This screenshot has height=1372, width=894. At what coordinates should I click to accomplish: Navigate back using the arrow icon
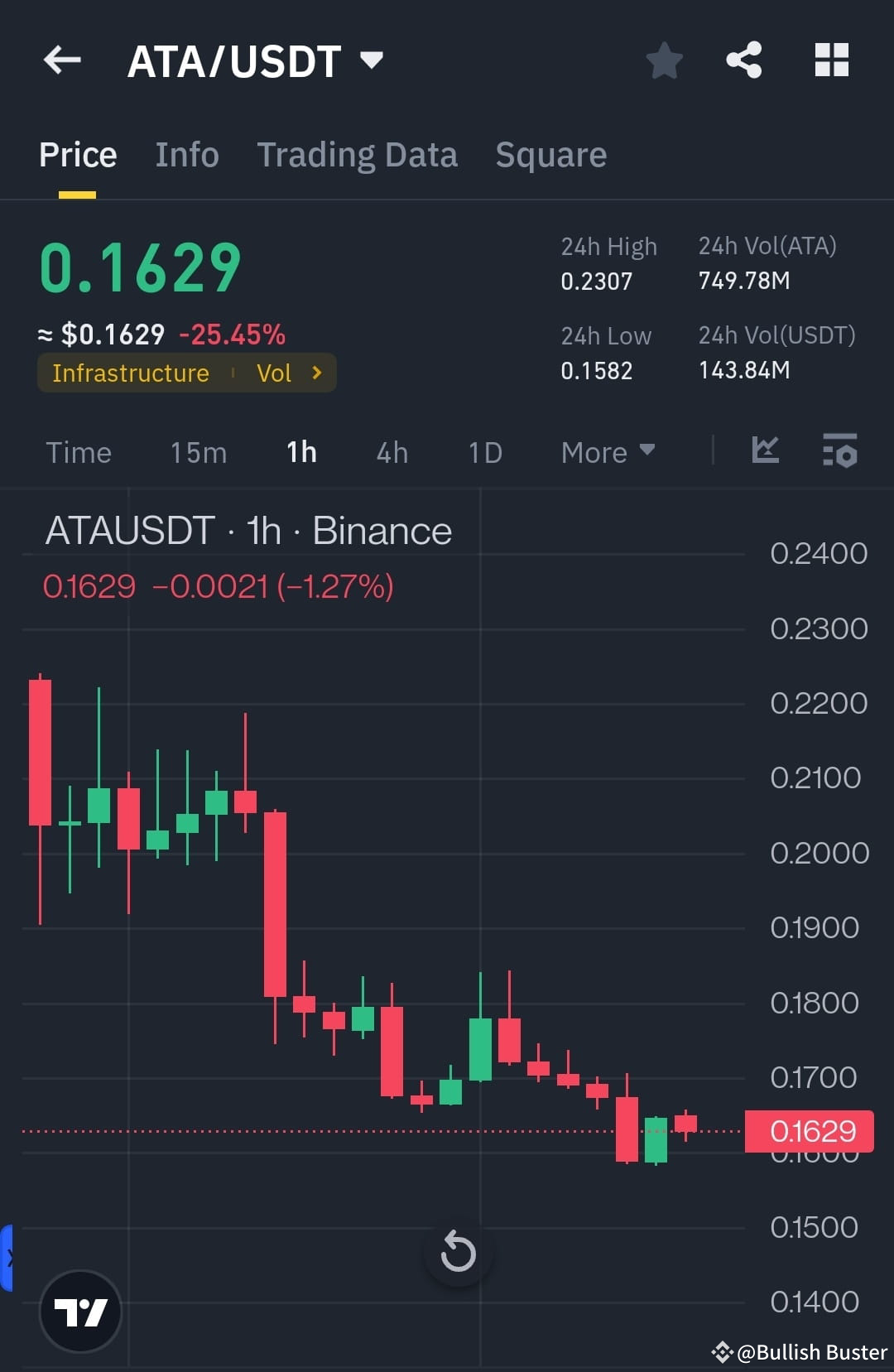[x=62, y=60]
